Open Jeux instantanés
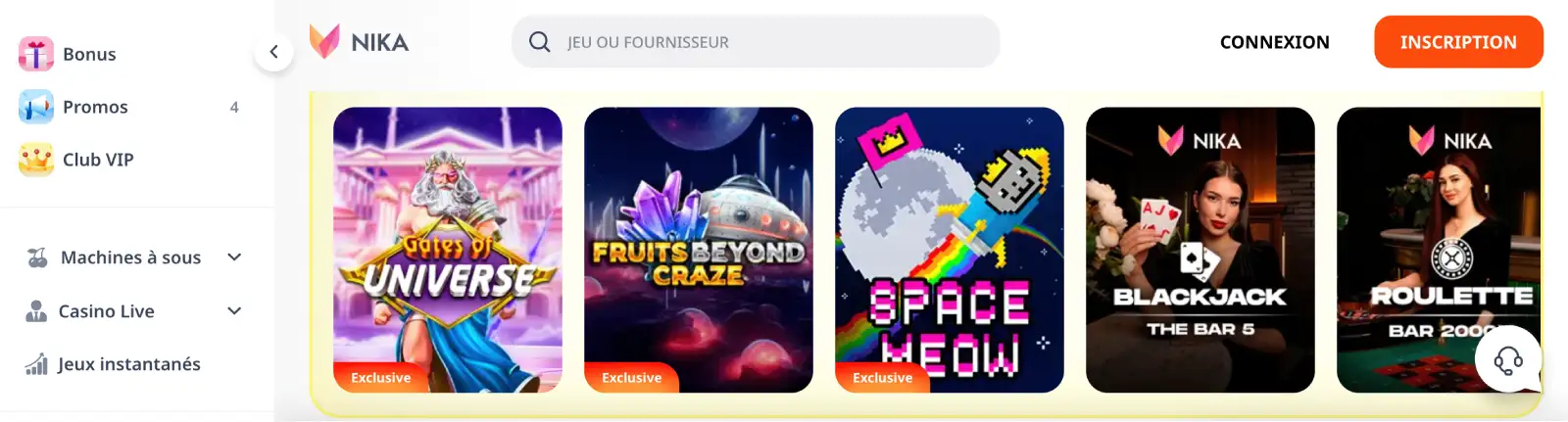This screenshot has width=1568, height=422. 127,364
